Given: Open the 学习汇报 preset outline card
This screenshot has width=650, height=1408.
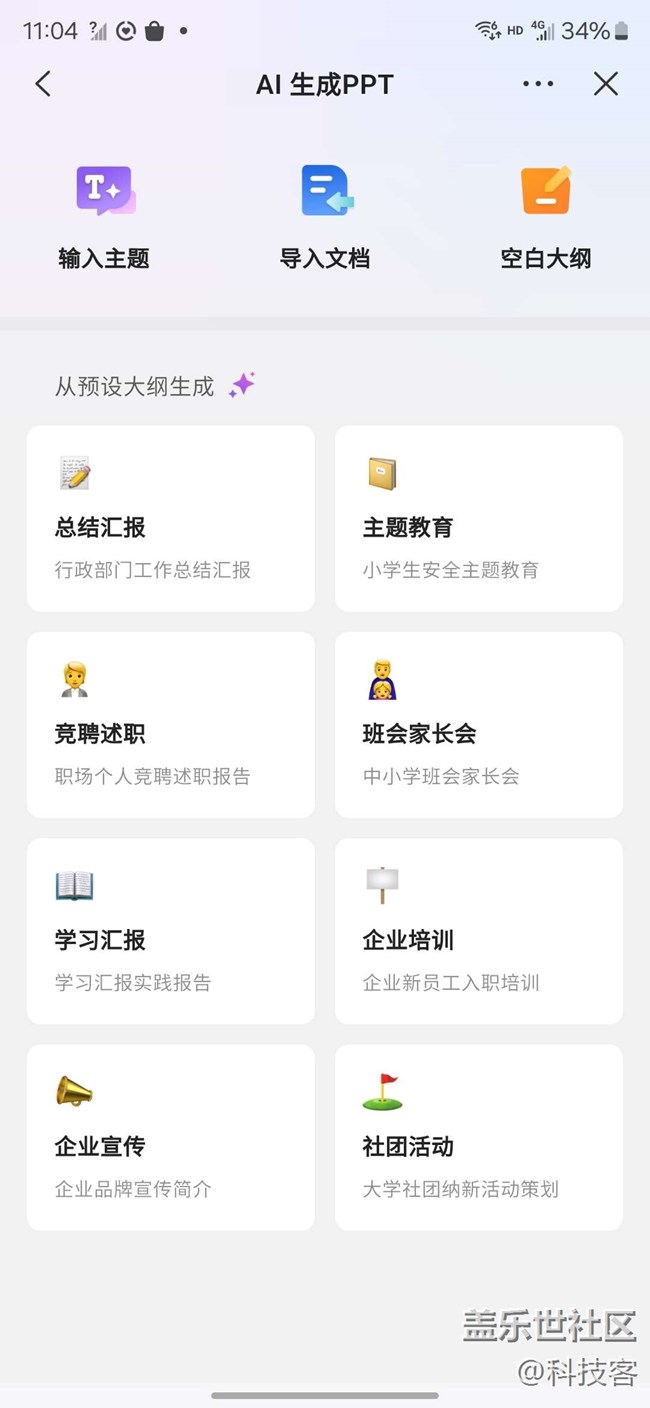Looking at the screenshot, I should click(170, 931).
